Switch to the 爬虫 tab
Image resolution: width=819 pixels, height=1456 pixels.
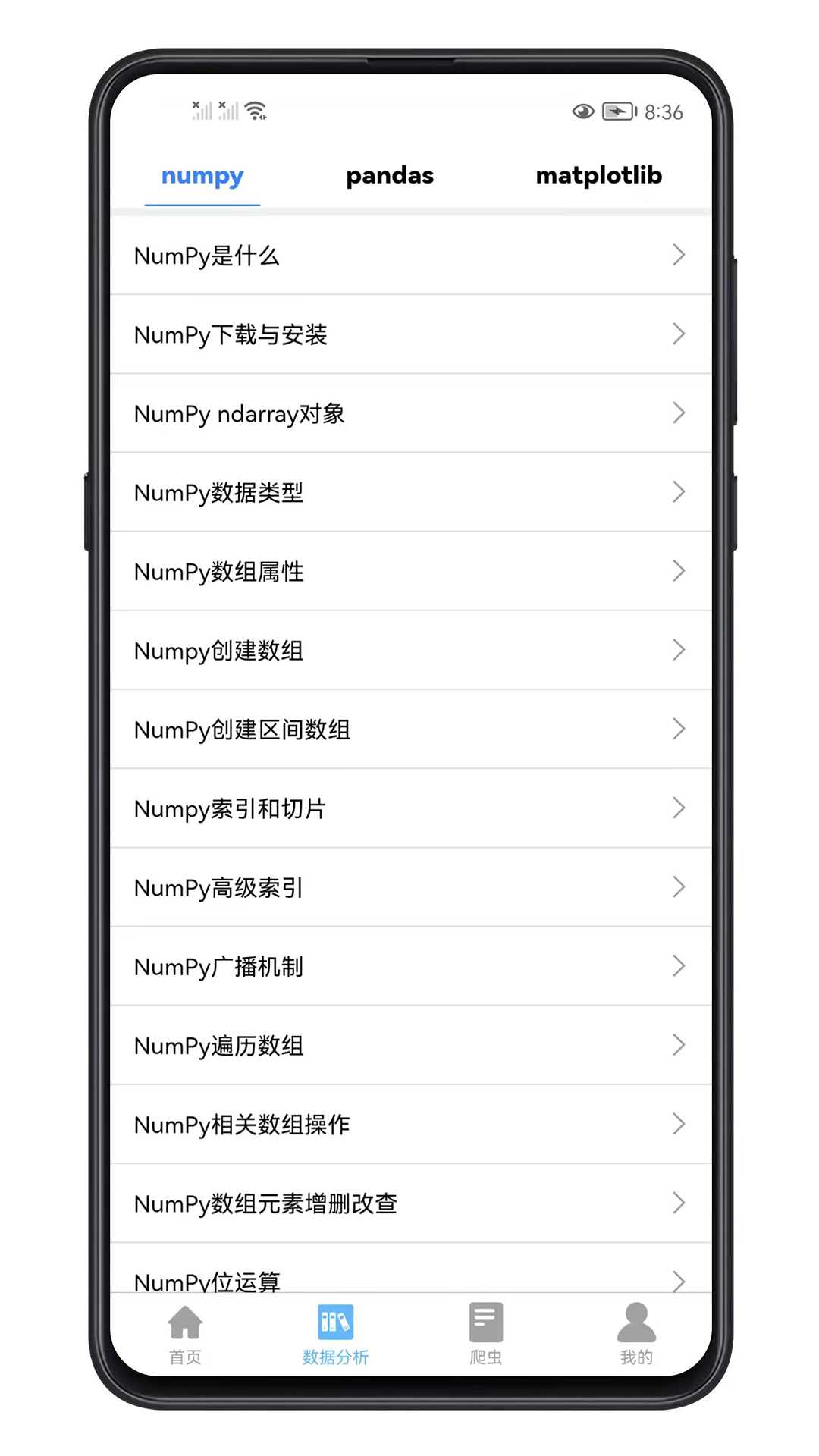click(x=485, y=1335)
